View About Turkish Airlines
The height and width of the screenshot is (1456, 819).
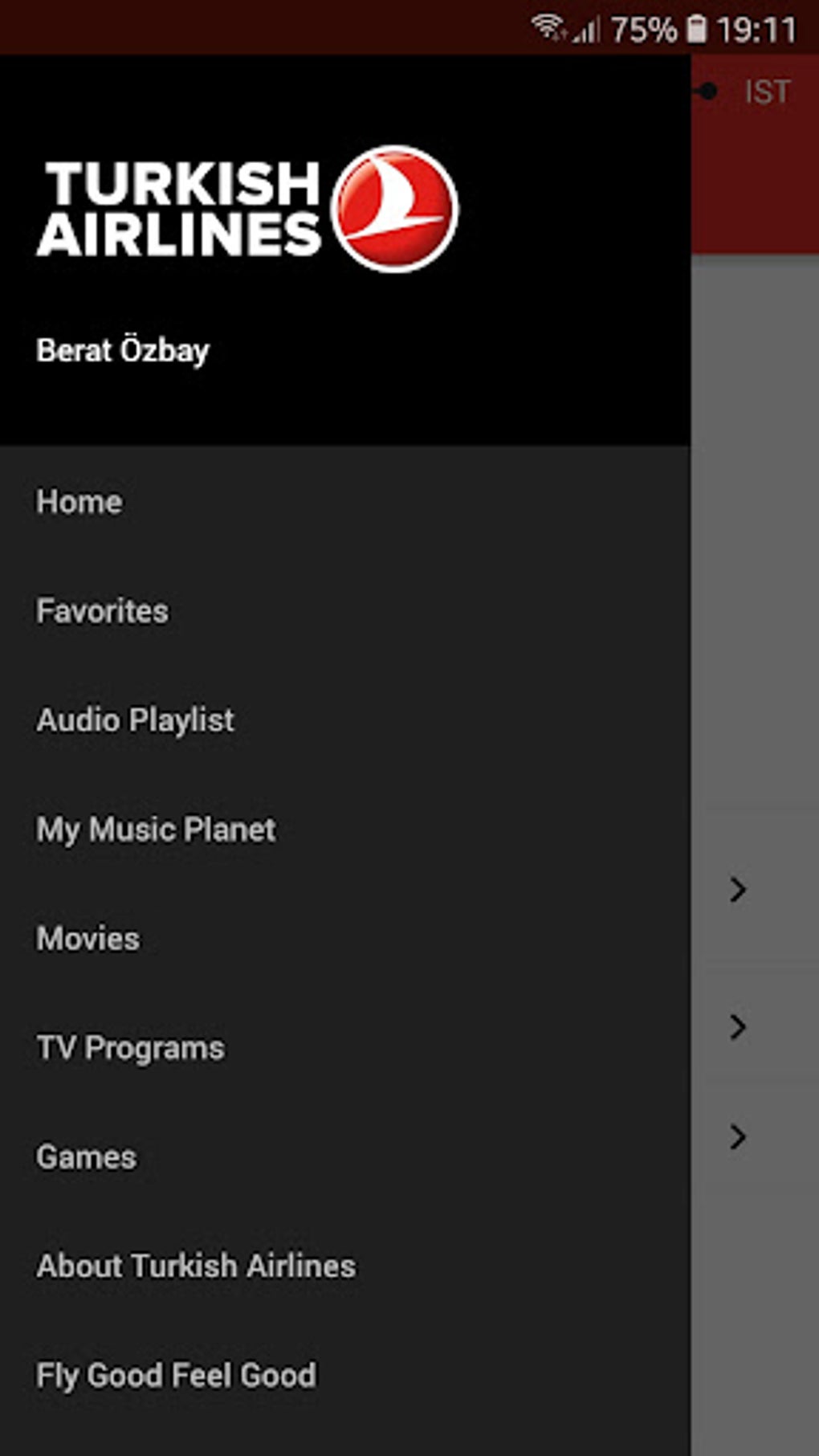(x=196, y=1266)
